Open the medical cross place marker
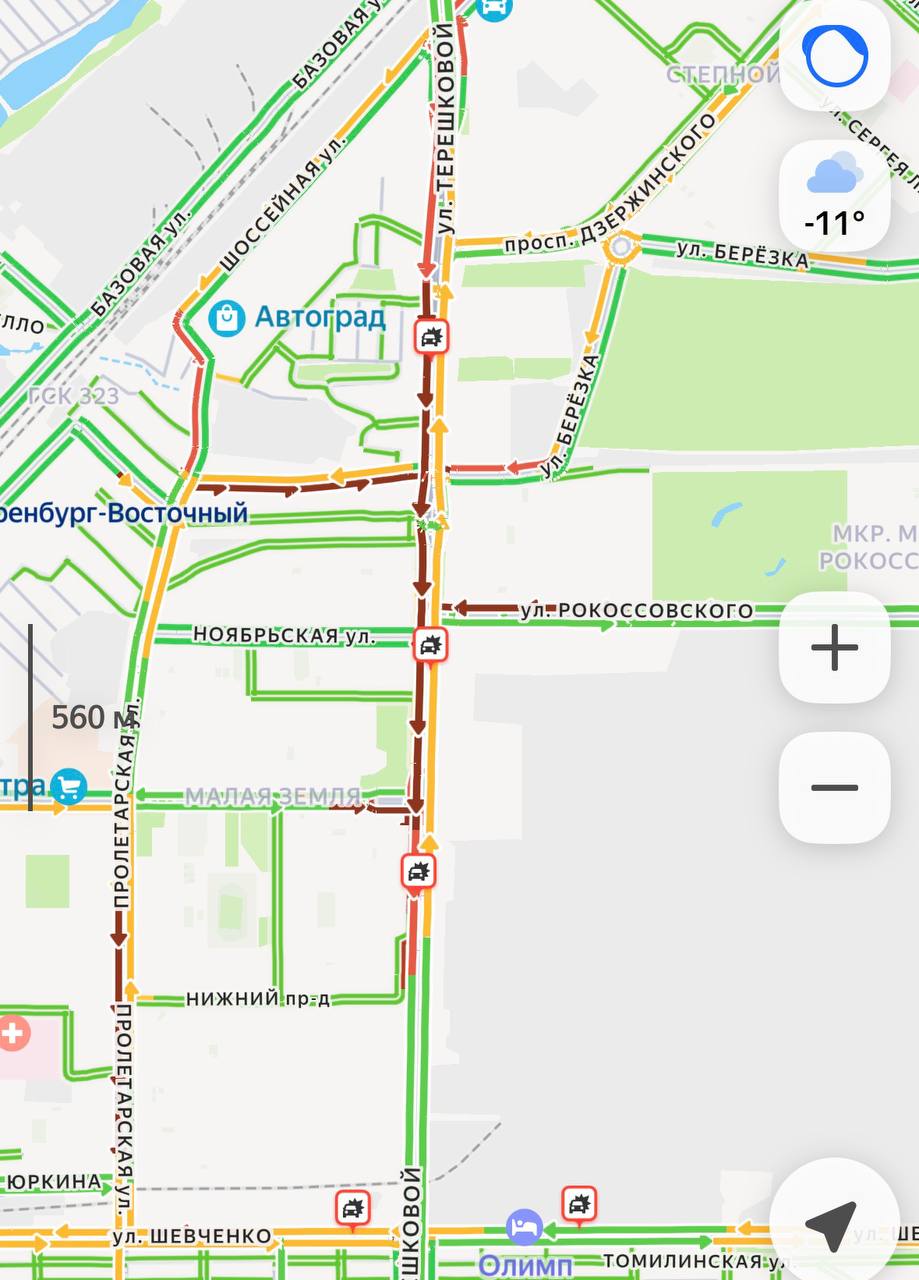Image resolution: width=919 pixels, height=1280 pixels. 14,1033
